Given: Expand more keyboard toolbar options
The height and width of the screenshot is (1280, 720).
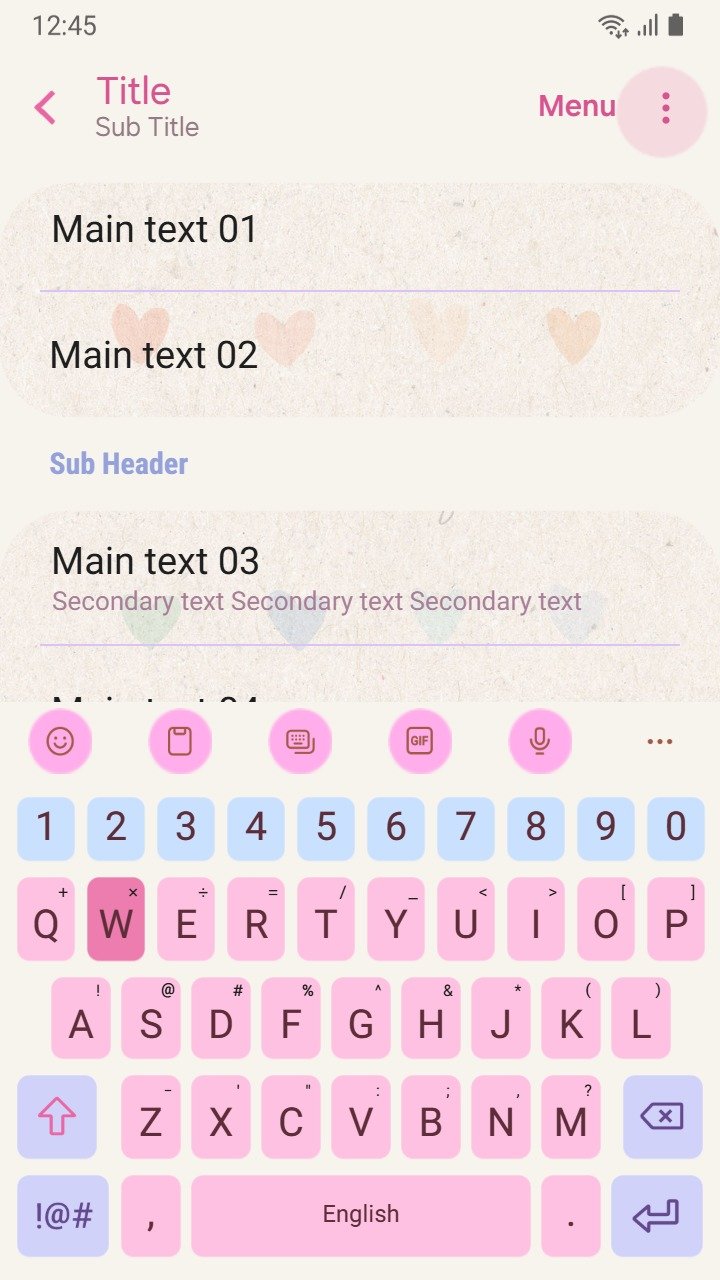Looking at the screenshot, I should click(x=660, y=741).
